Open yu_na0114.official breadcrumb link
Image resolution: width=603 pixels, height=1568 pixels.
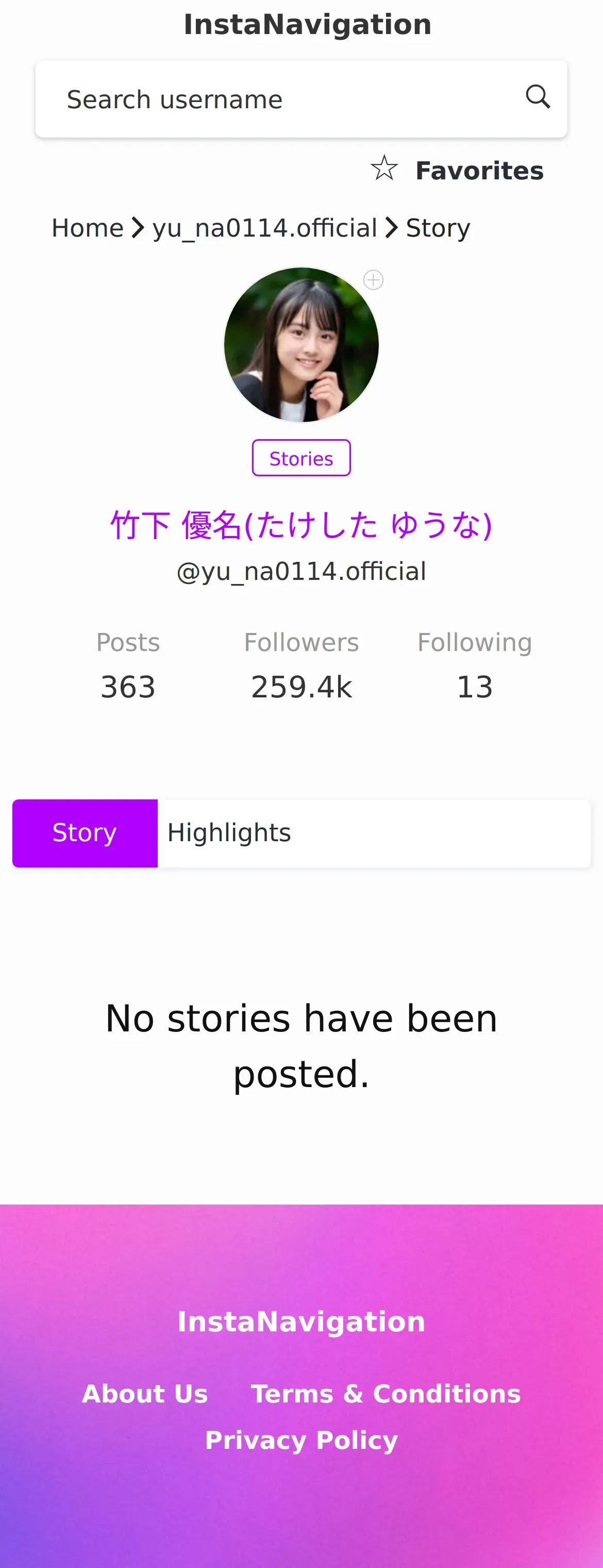coord(265,228)
